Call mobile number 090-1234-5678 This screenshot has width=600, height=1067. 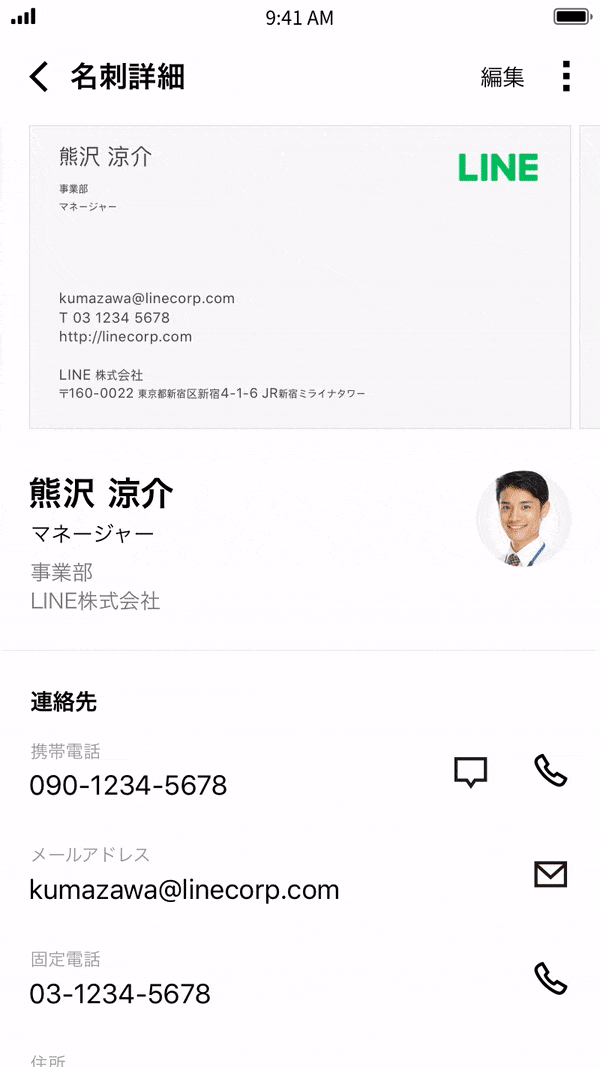tap(550, 771)
